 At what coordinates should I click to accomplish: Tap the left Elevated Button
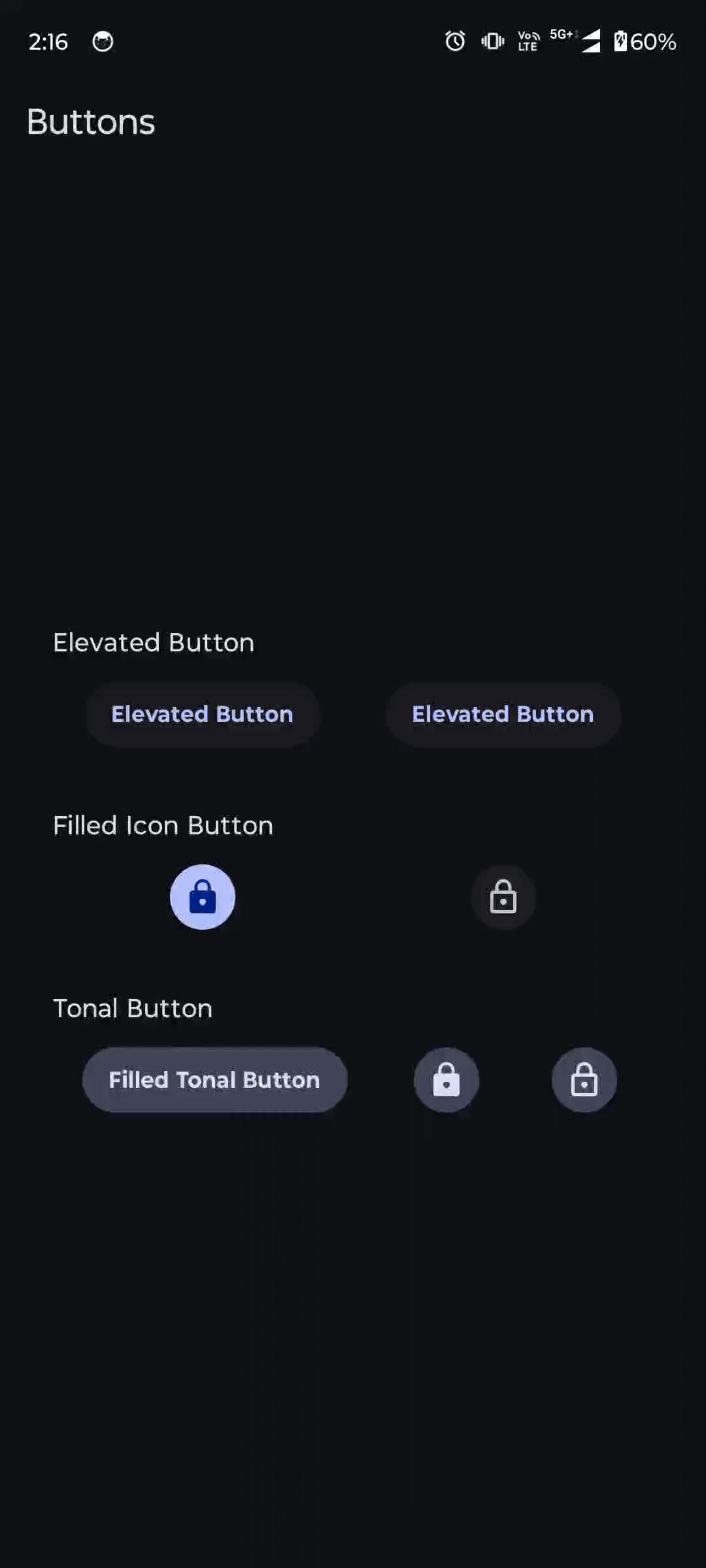point(203,714)
